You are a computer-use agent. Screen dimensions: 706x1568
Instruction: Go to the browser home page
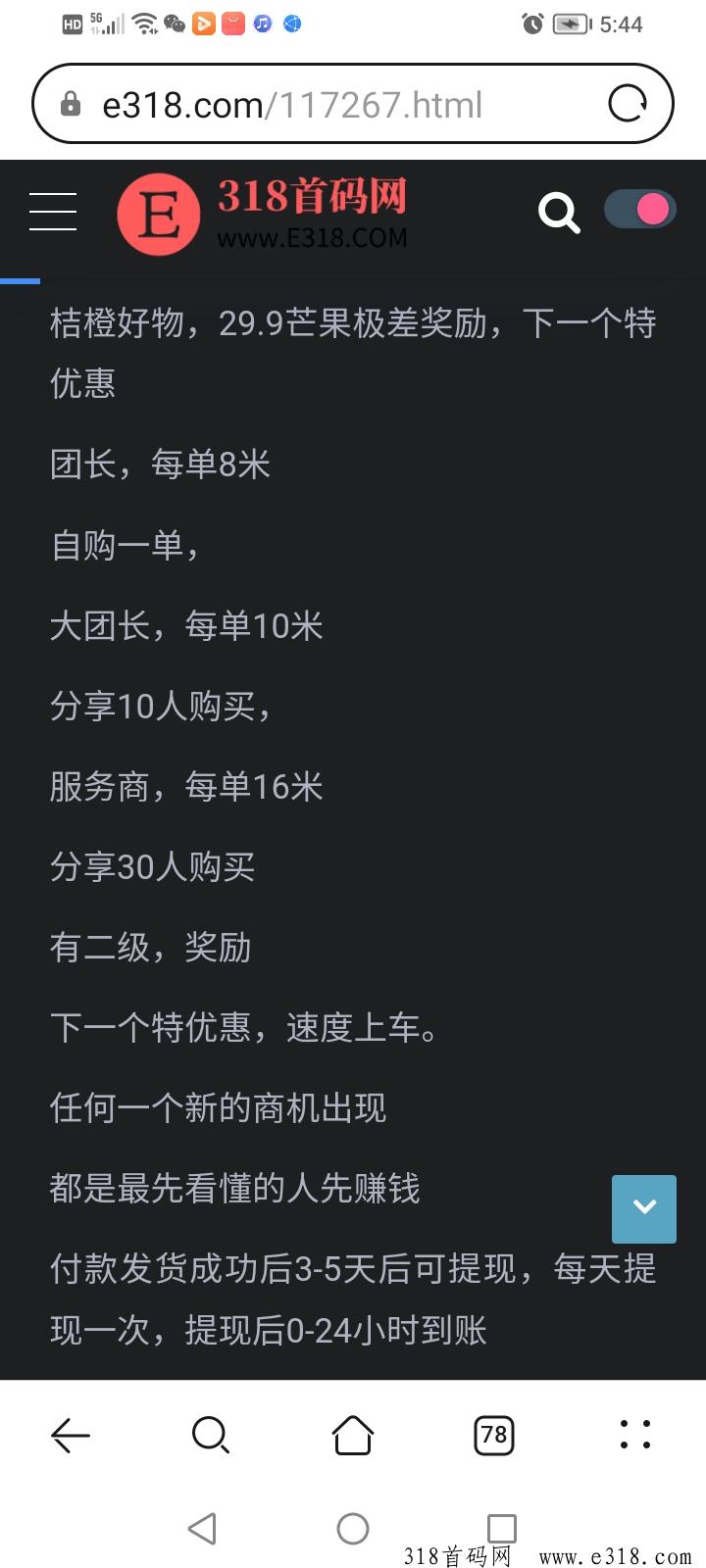[x=353, y=1436]
